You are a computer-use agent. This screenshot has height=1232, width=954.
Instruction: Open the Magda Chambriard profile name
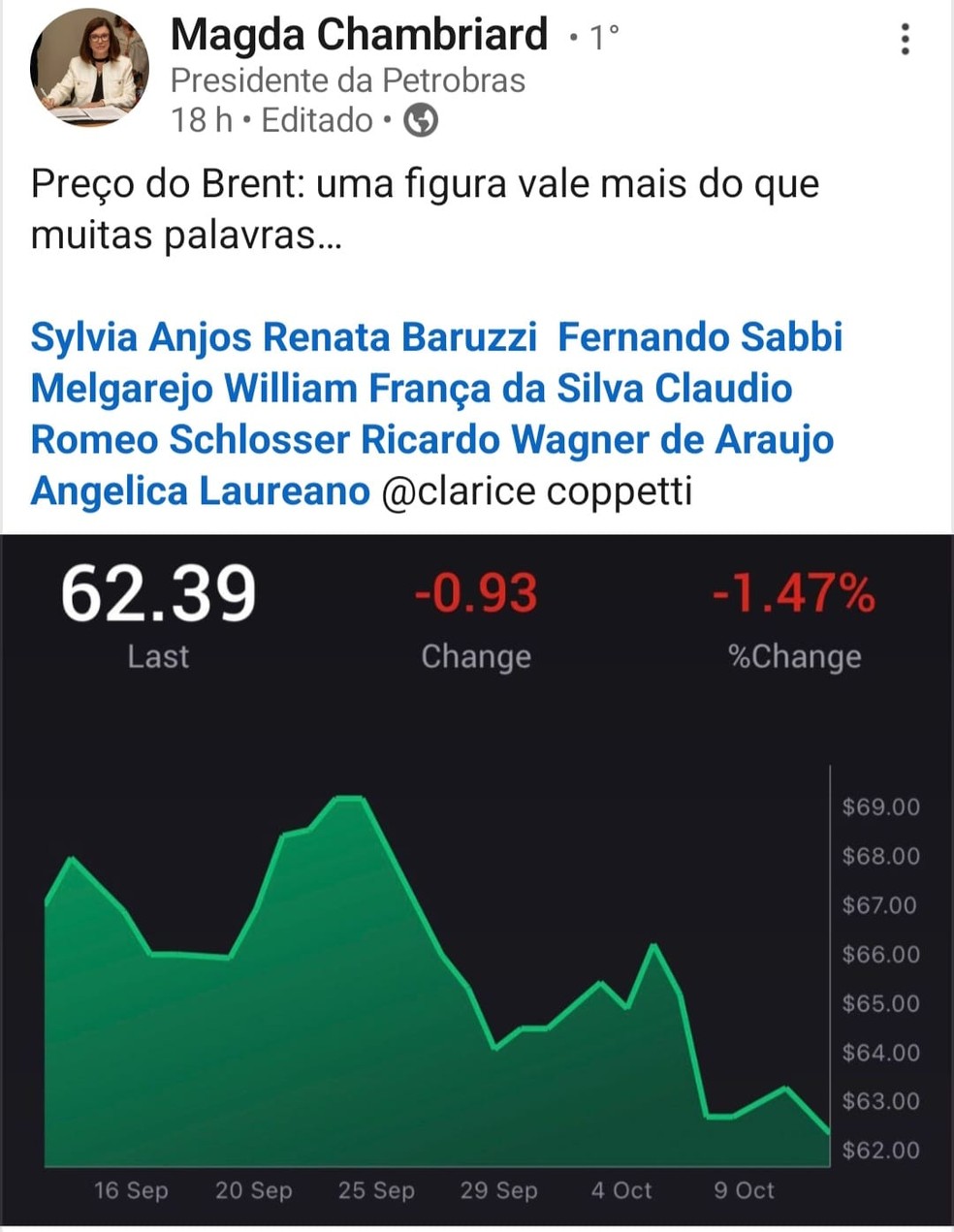tap(359, 36)
